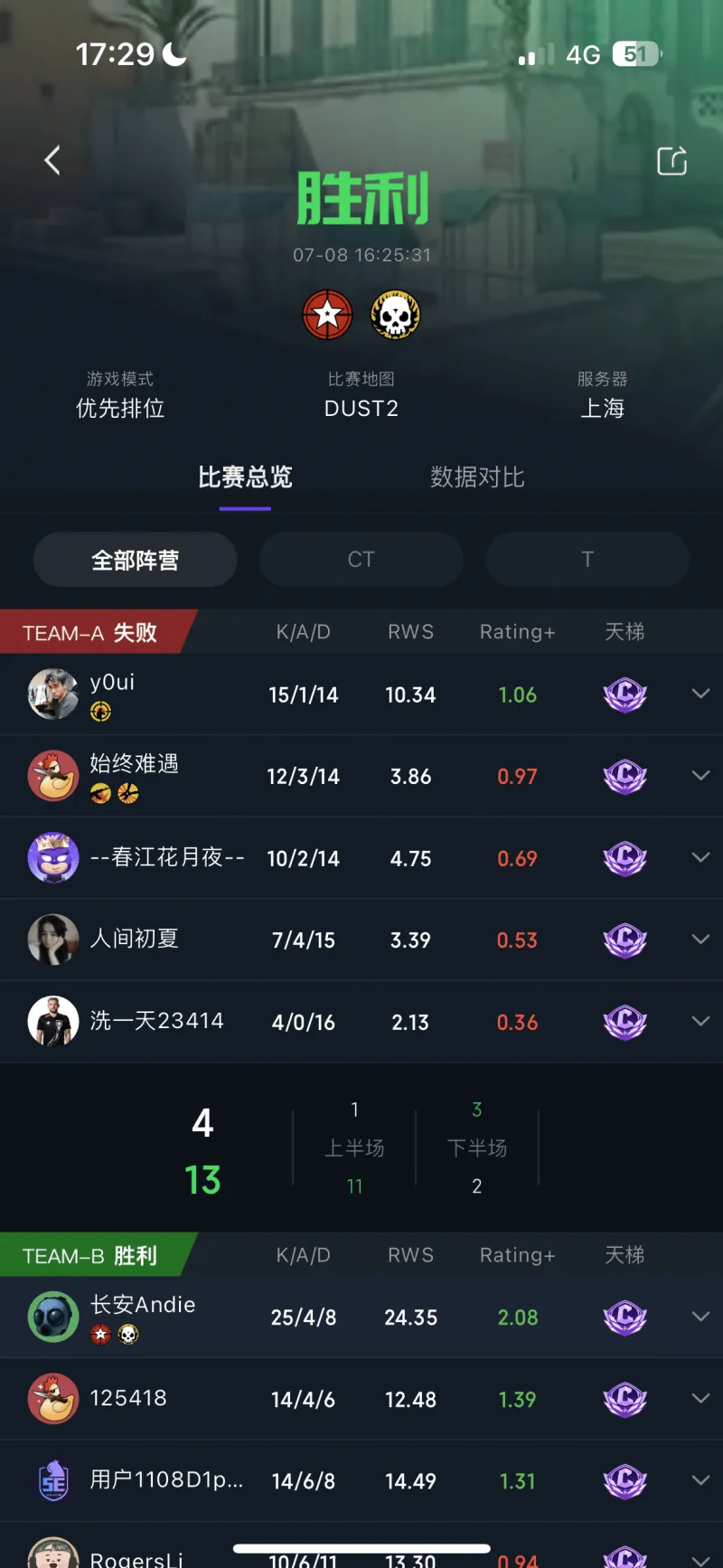Filter by the T side

coord(587,560)
